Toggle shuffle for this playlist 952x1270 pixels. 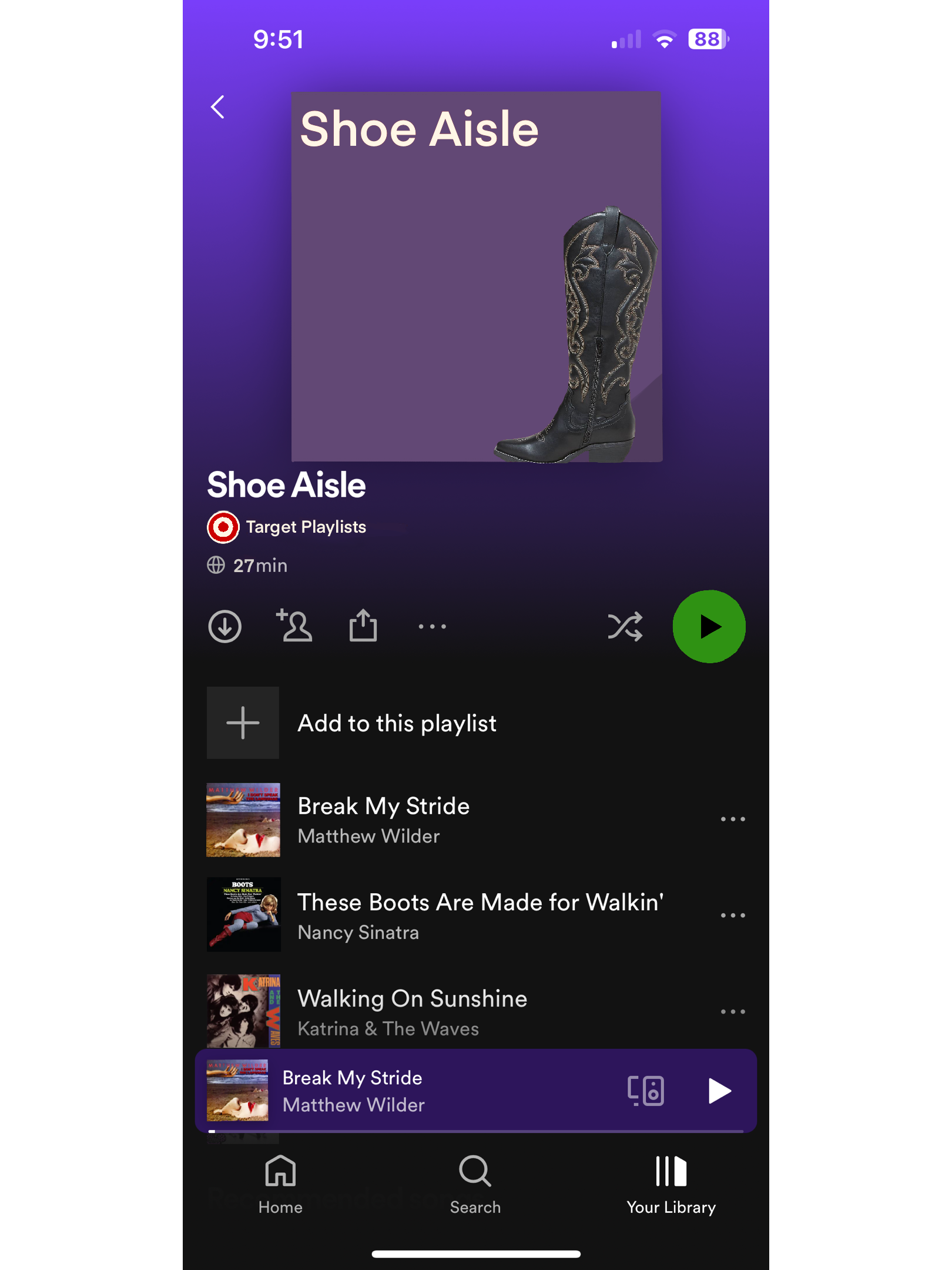(625, 627)
